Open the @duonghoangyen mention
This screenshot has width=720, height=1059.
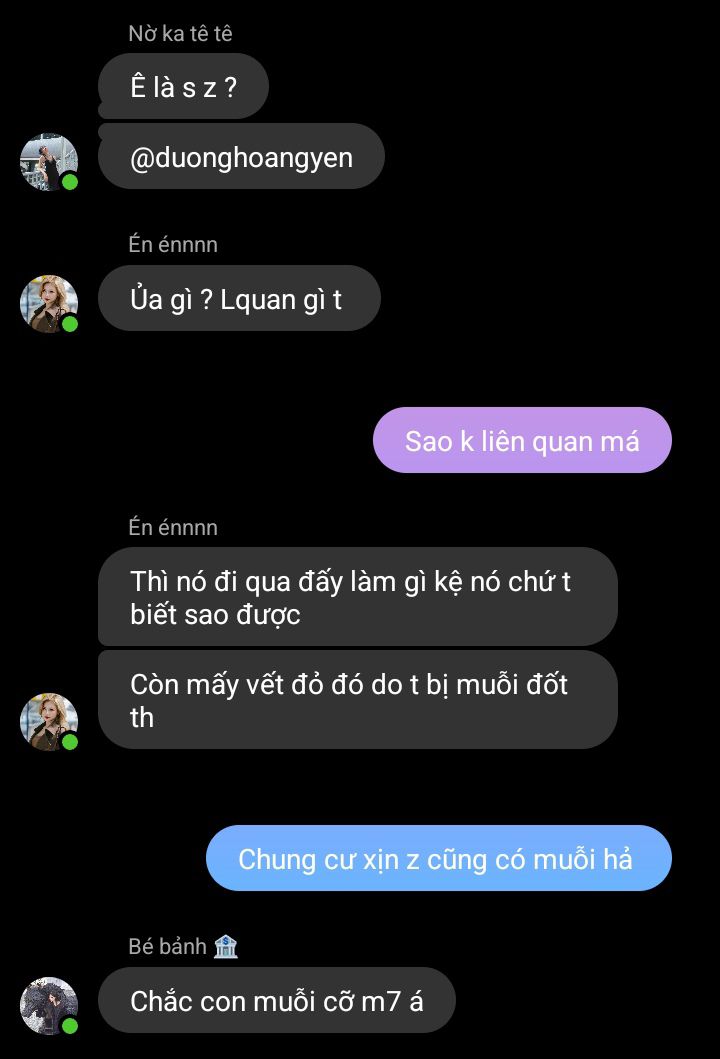(241, 157)
